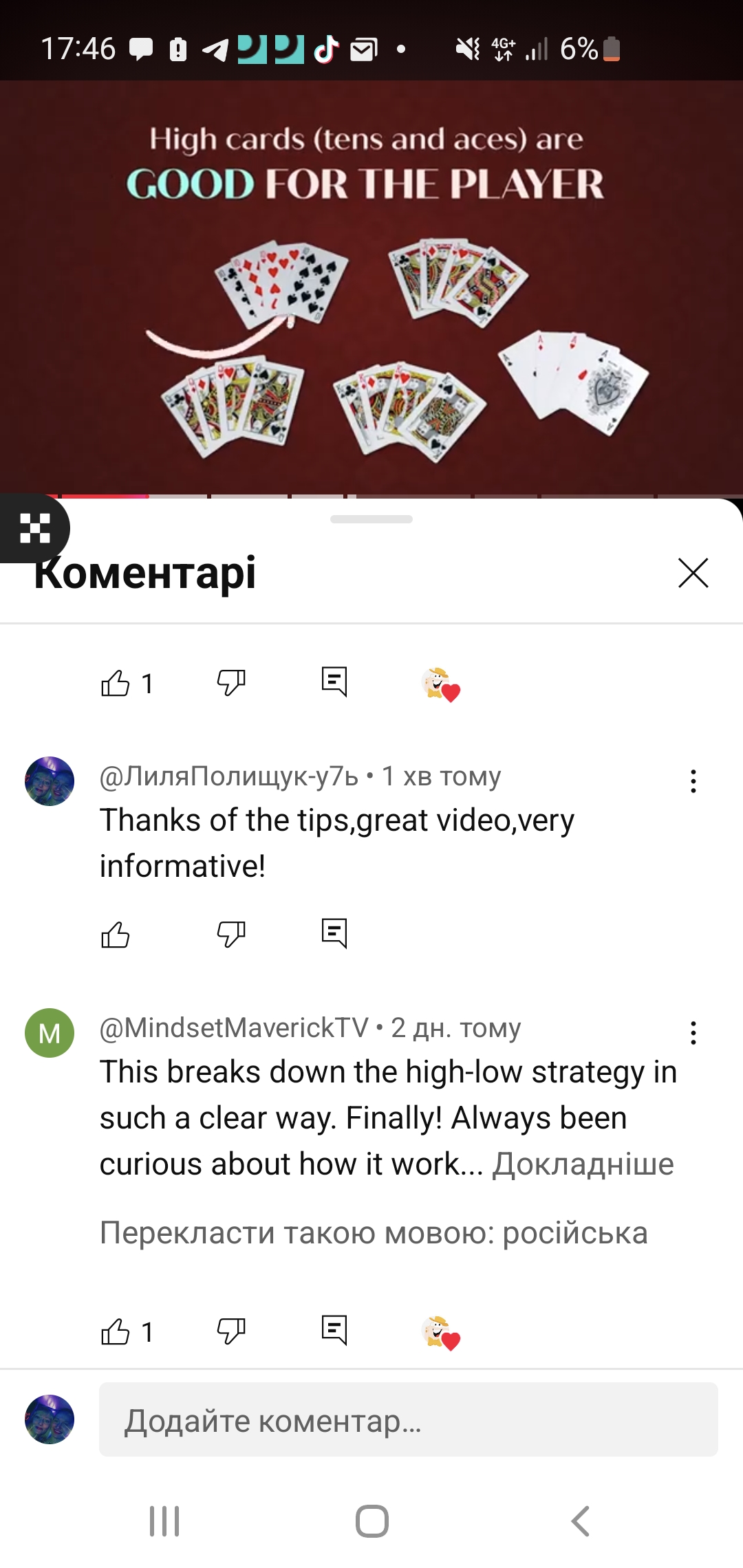Go back using the system back button

coord(581,1521)
